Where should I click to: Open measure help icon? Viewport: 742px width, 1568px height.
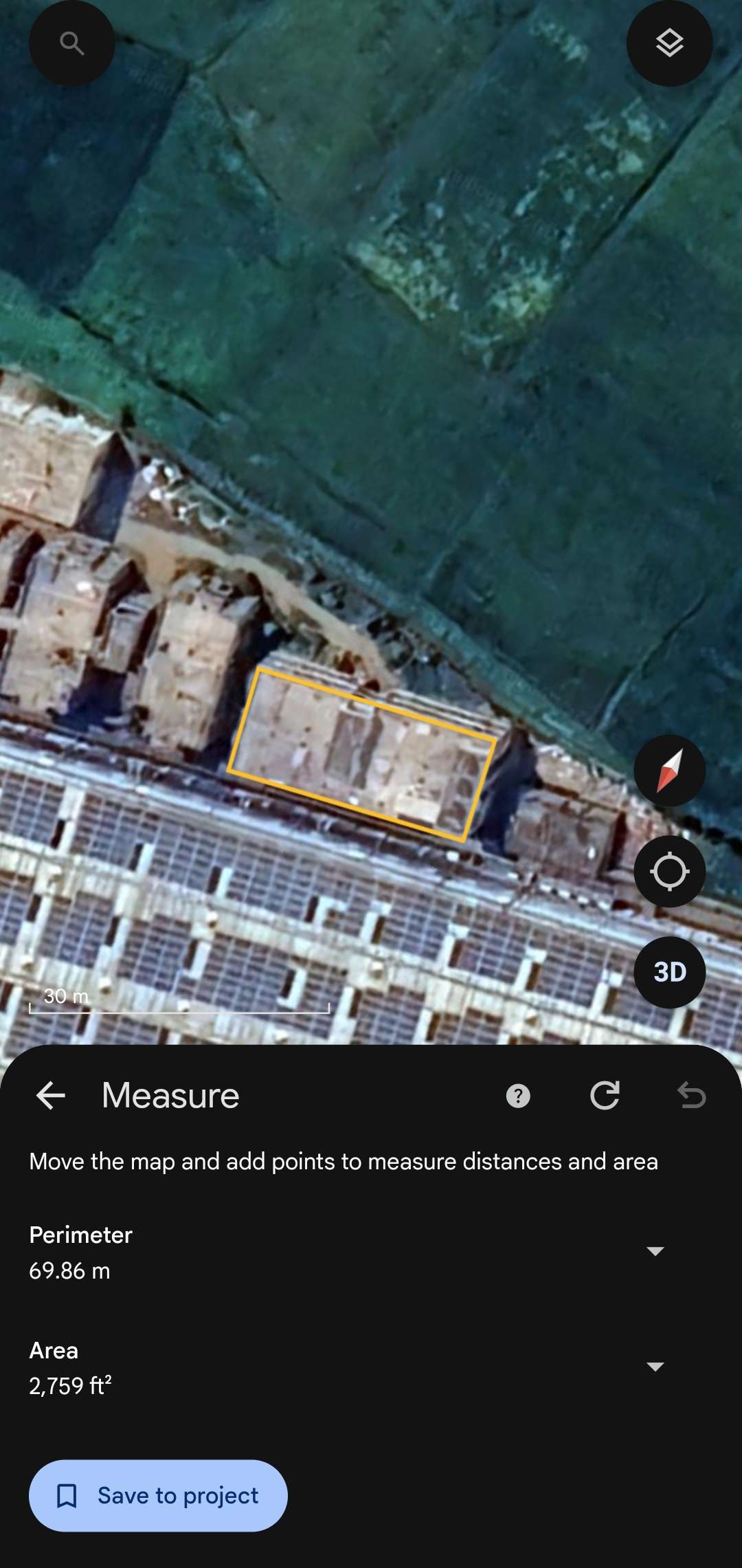click(518, 1096)
